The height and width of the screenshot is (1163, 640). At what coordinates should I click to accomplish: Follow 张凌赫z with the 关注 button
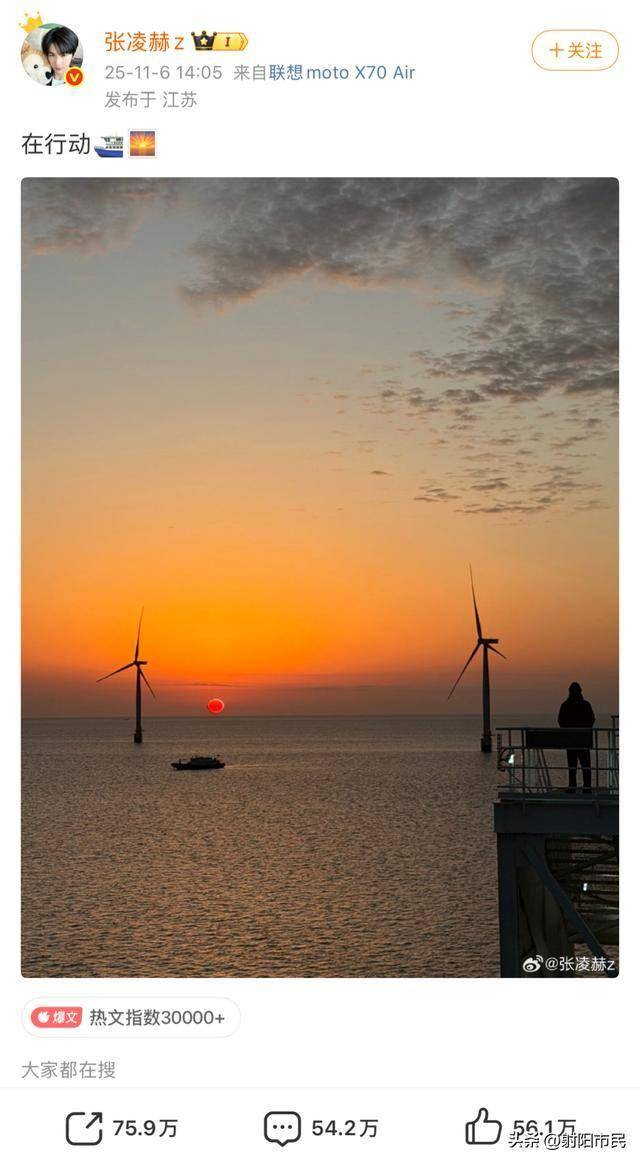(575, 50)
